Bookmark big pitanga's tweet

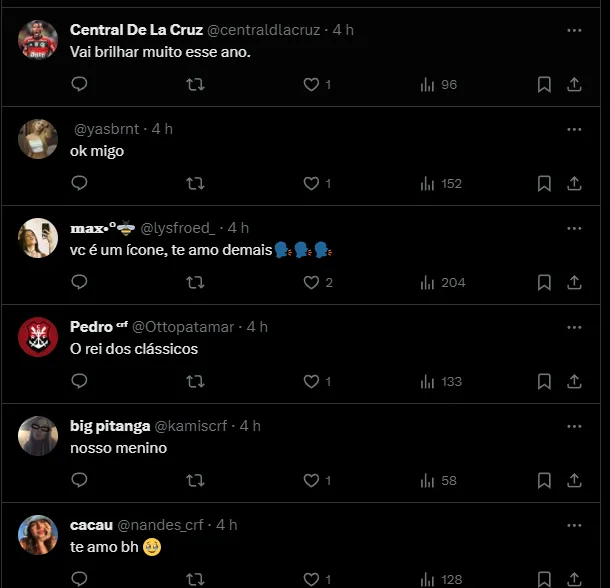coord(544,481)
